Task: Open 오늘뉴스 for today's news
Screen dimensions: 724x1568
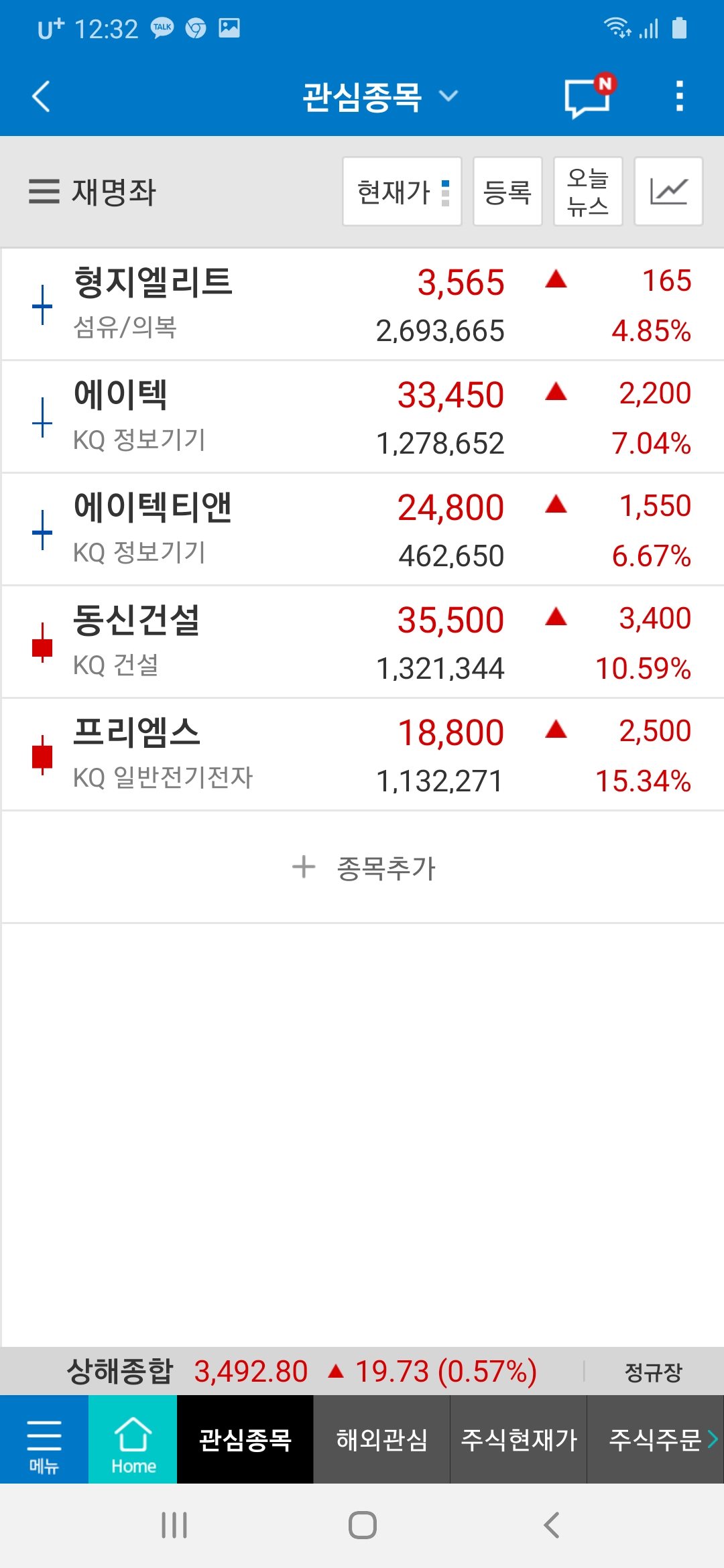Action: coord(588,192)
